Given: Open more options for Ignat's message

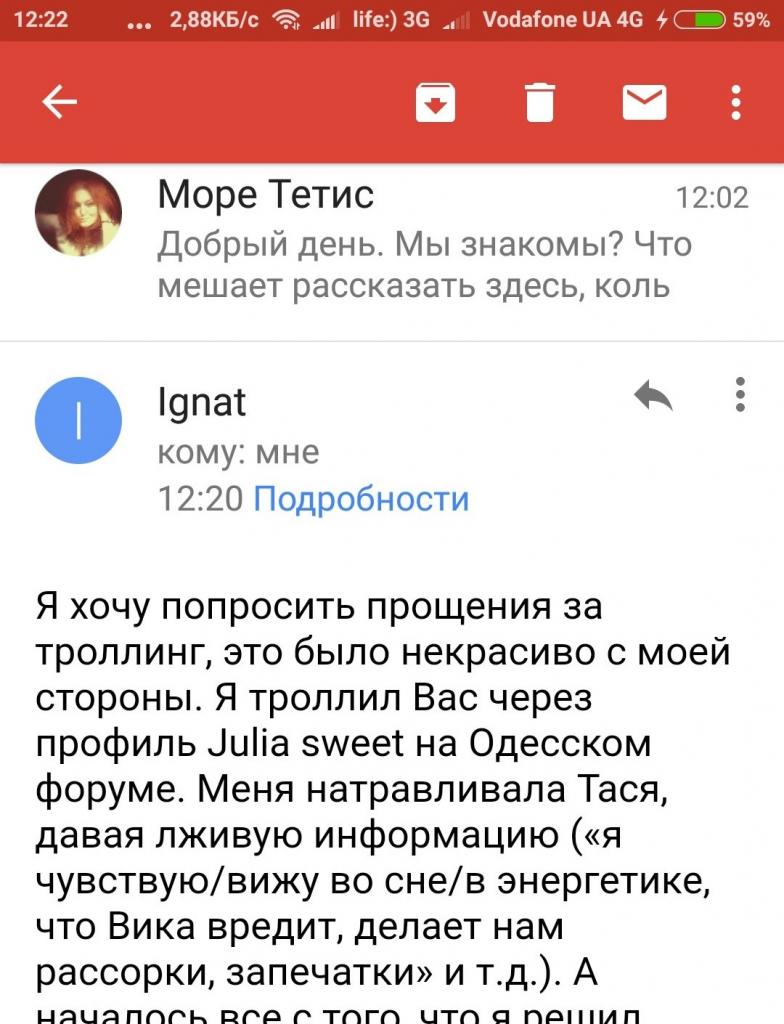Looking at the screenshot, I should (x=740, y=395).
